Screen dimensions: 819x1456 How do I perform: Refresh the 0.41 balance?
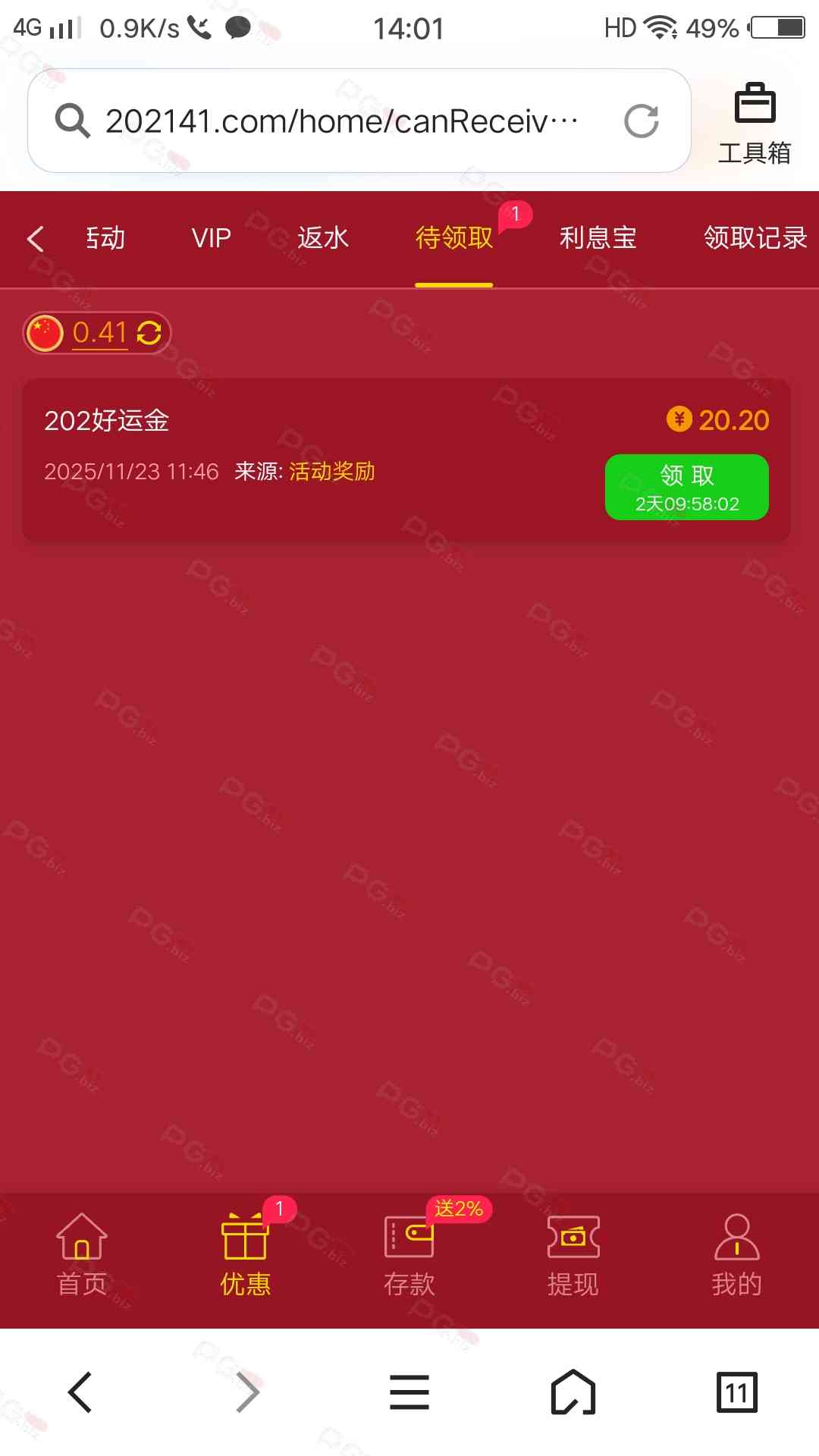point(149,333)
